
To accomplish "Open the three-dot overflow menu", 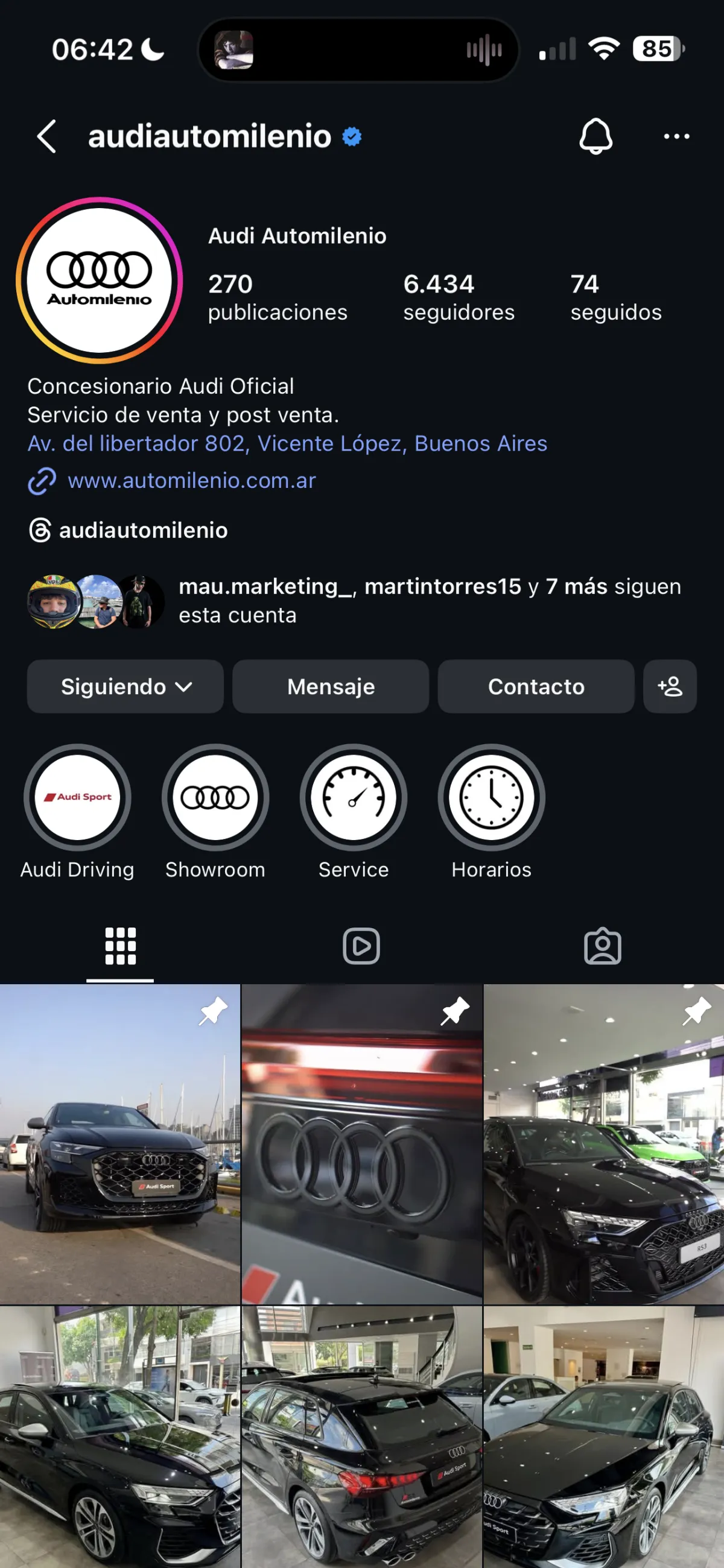I will pos(676,136).
